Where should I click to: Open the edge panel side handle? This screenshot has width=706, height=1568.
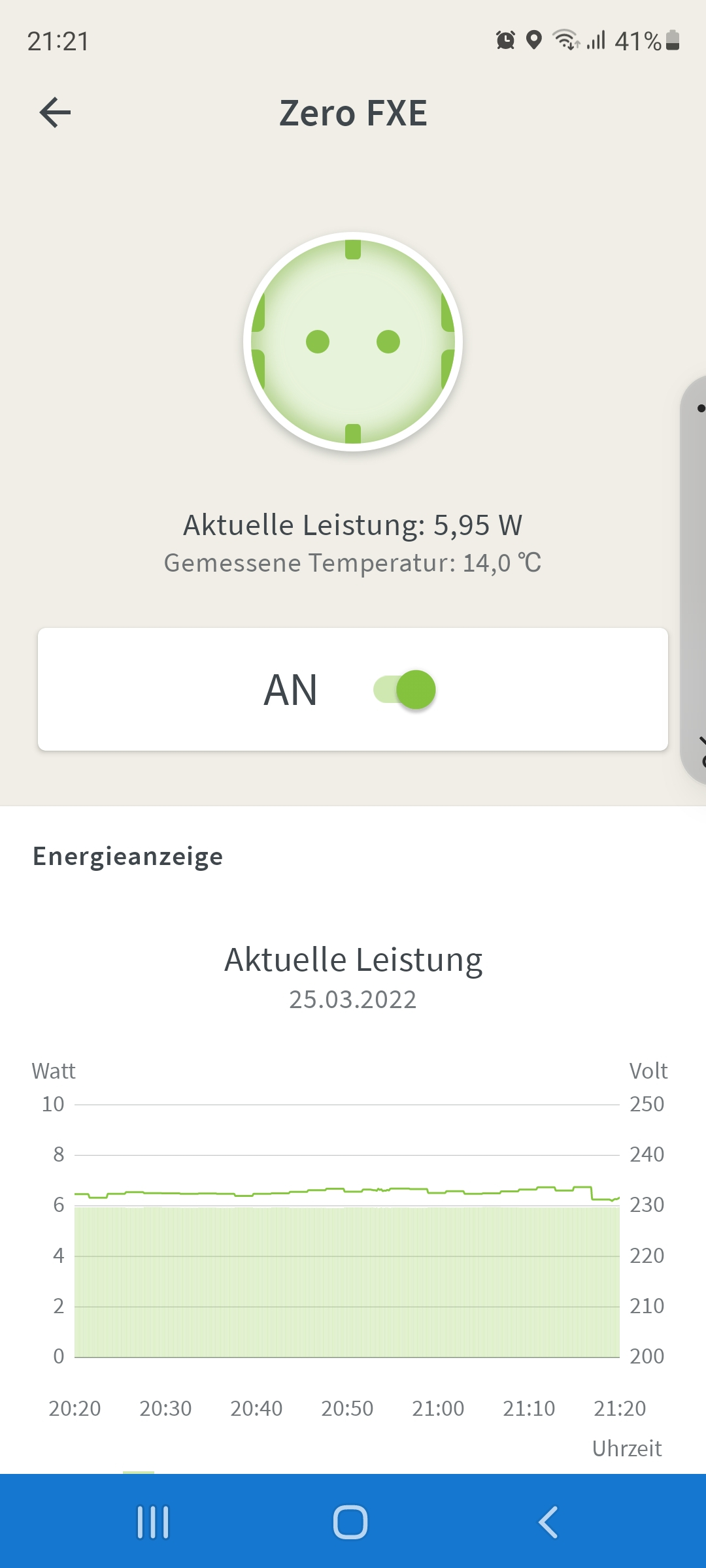pos(694,578)
